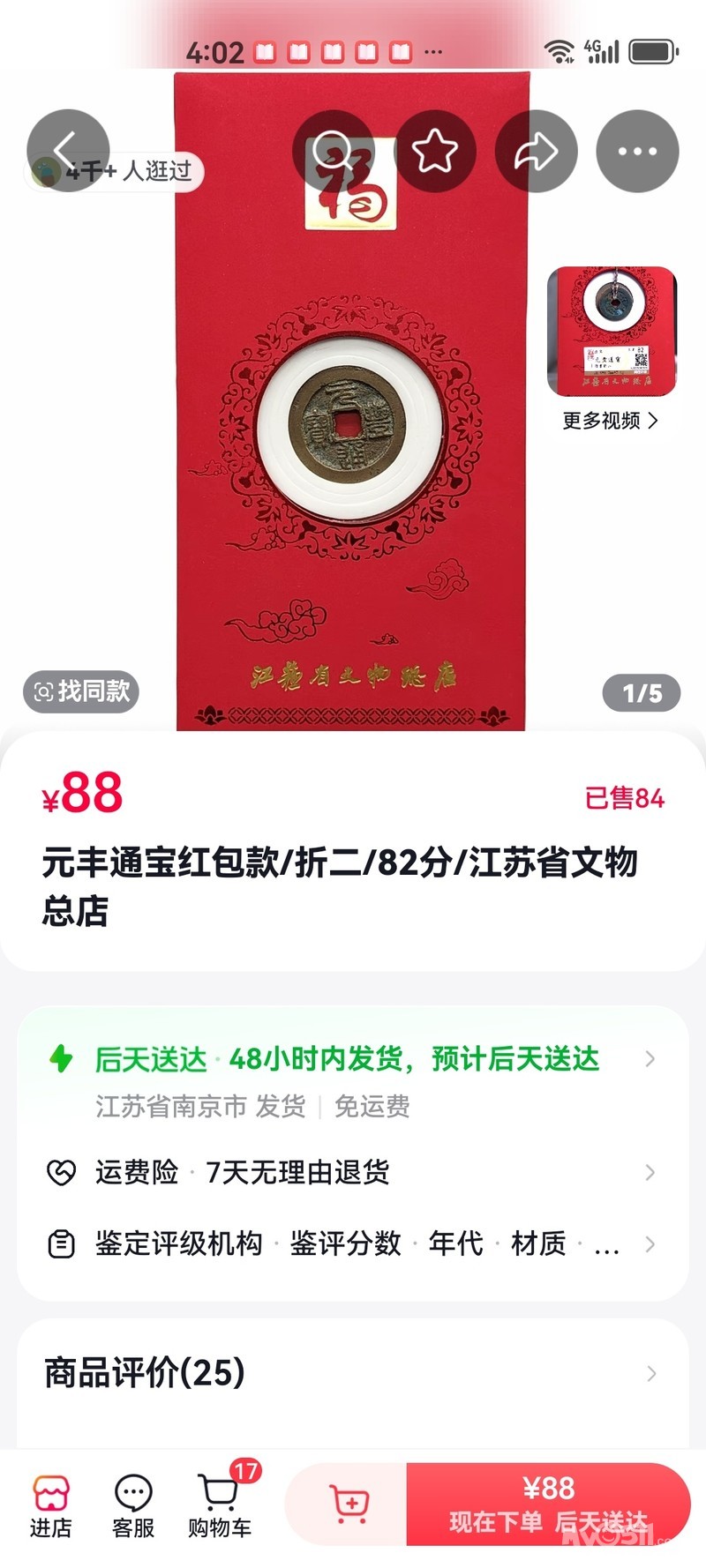
Task: Add this item to favorites
Action: (x=435, y=151)
